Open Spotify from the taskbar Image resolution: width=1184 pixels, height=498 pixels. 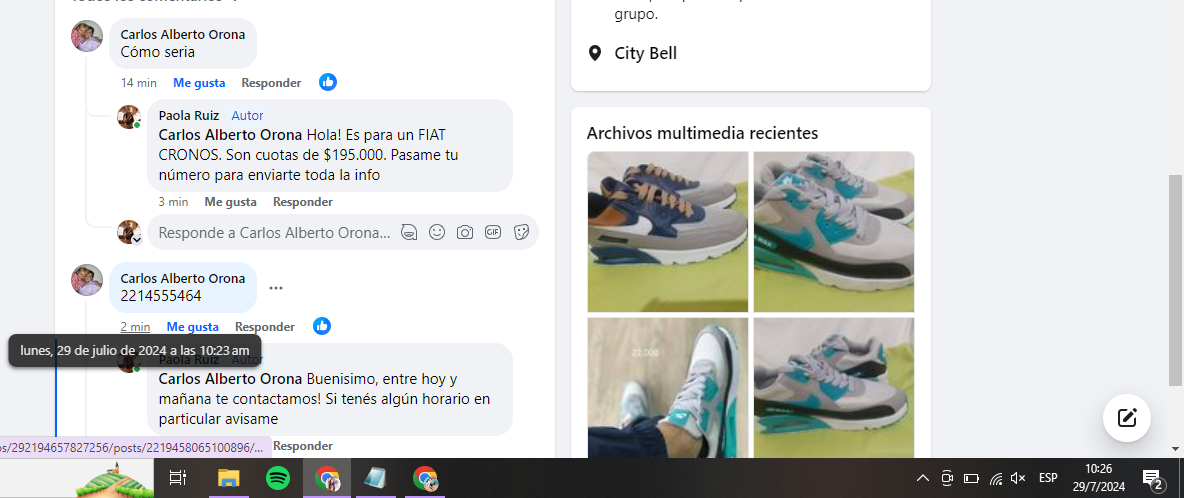[278, 479]
